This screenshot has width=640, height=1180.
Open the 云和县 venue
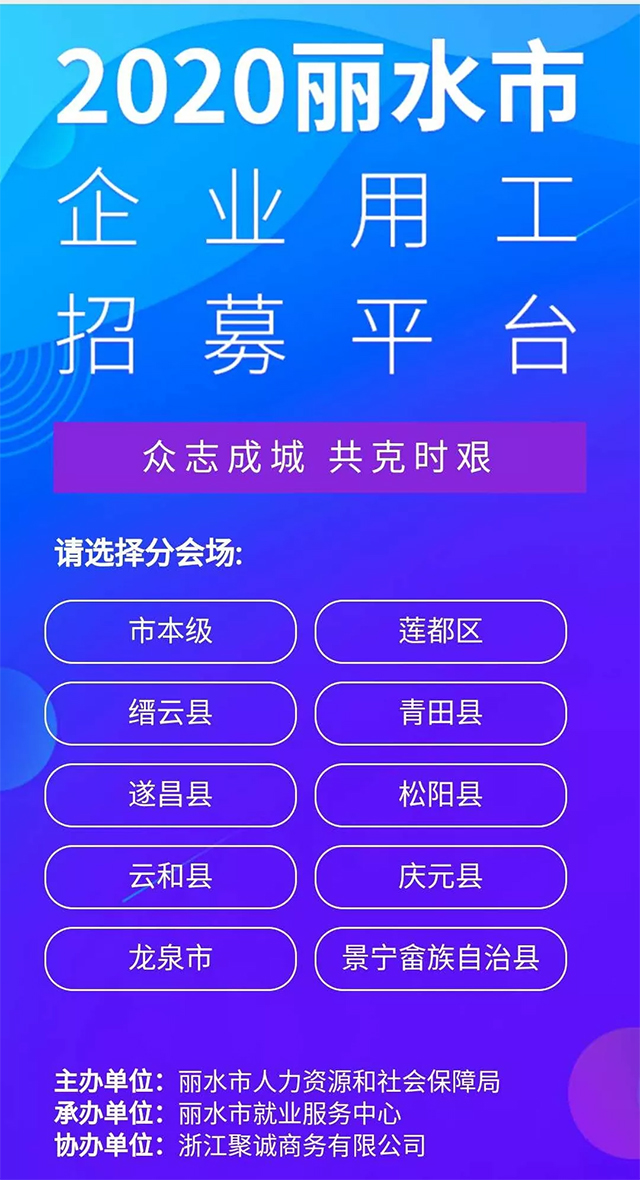click(x=170, y=877)
